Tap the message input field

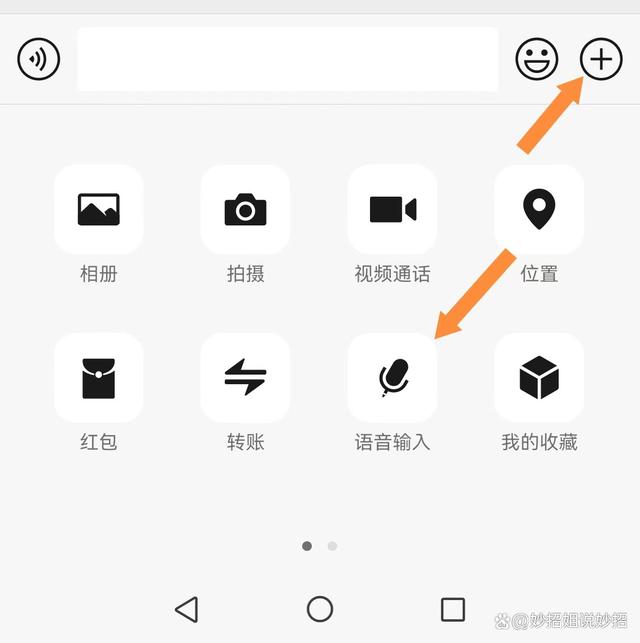pyautogui.click(x=287, y=60)
